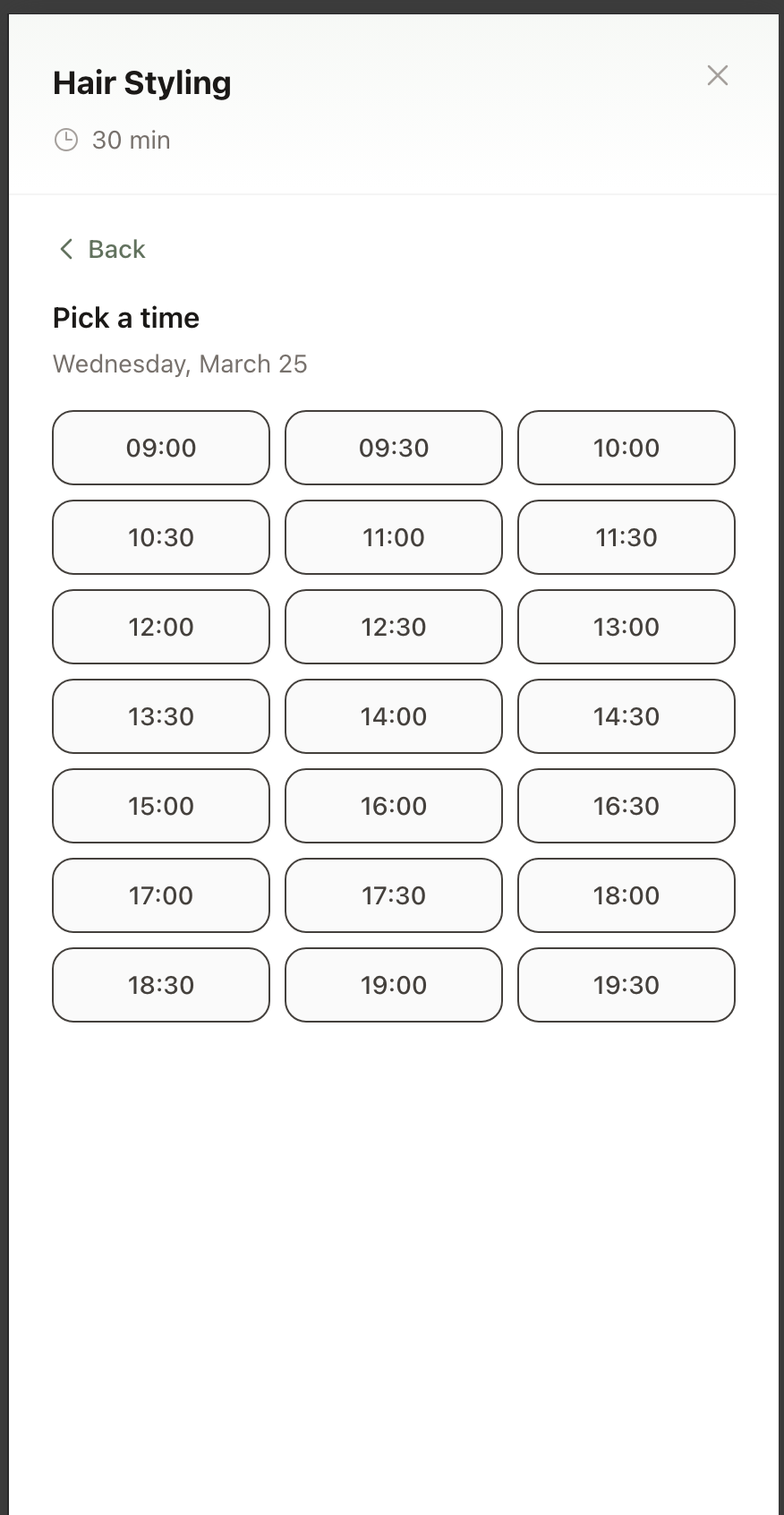Screen dimensions: 784x1515
Task: Pick the 14:00 slot
Action: click(x=394, y=716)
